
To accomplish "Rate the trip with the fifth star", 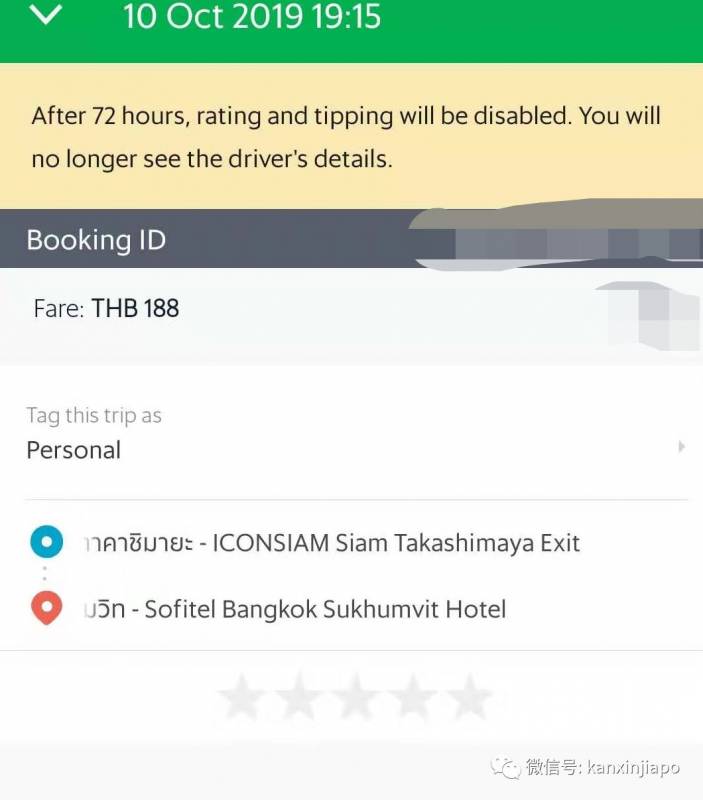I will [x=469, y=697].
